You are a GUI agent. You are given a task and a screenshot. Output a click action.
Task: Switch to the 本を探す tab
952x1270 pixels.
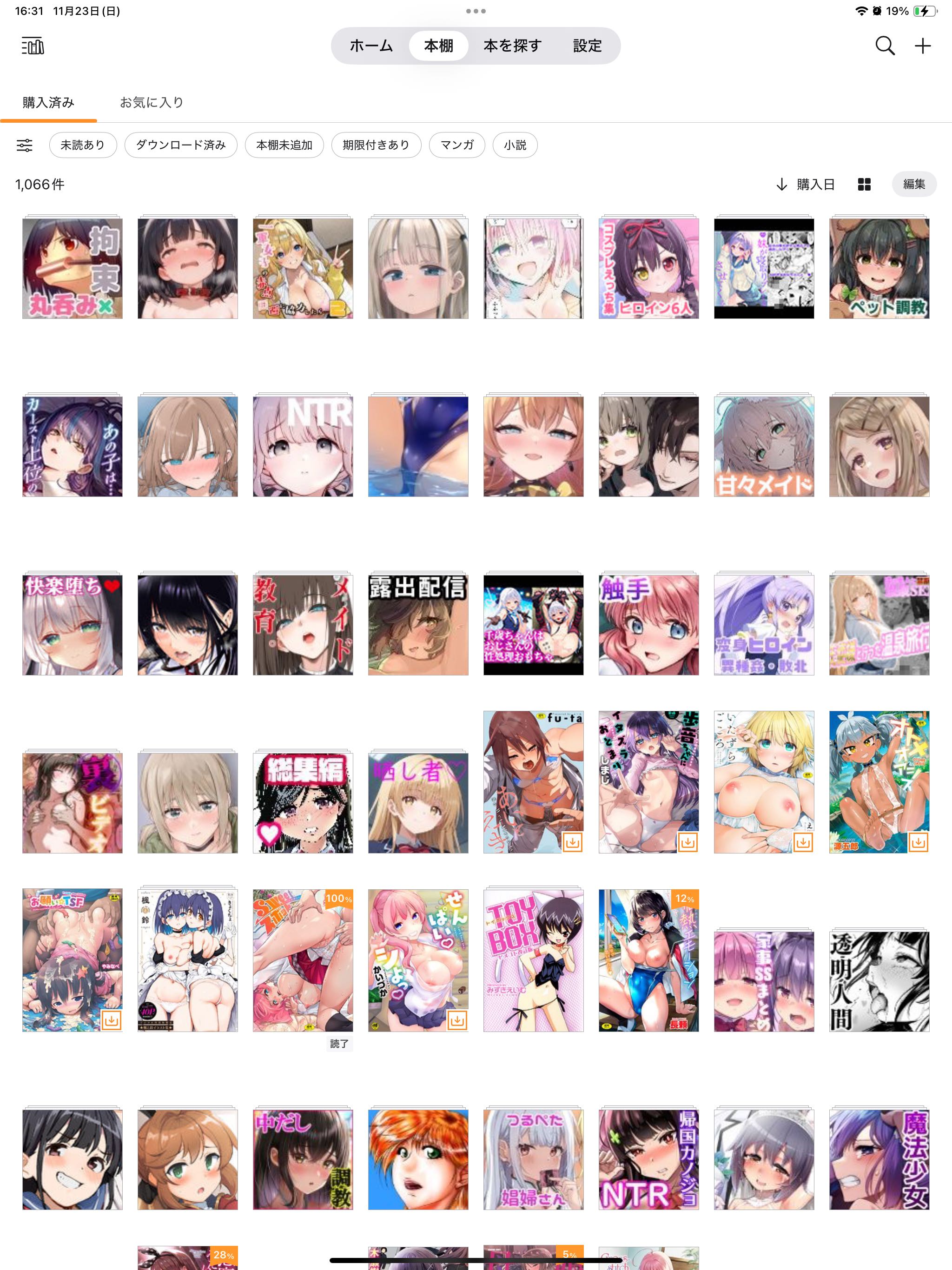pos(512,46)
